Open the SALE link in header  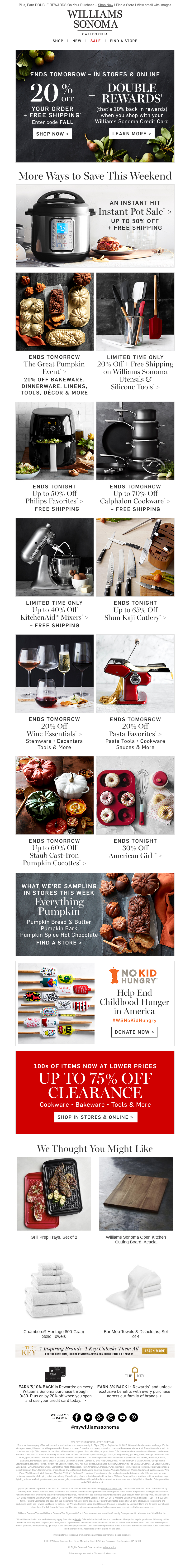click(x=95, y=41)
